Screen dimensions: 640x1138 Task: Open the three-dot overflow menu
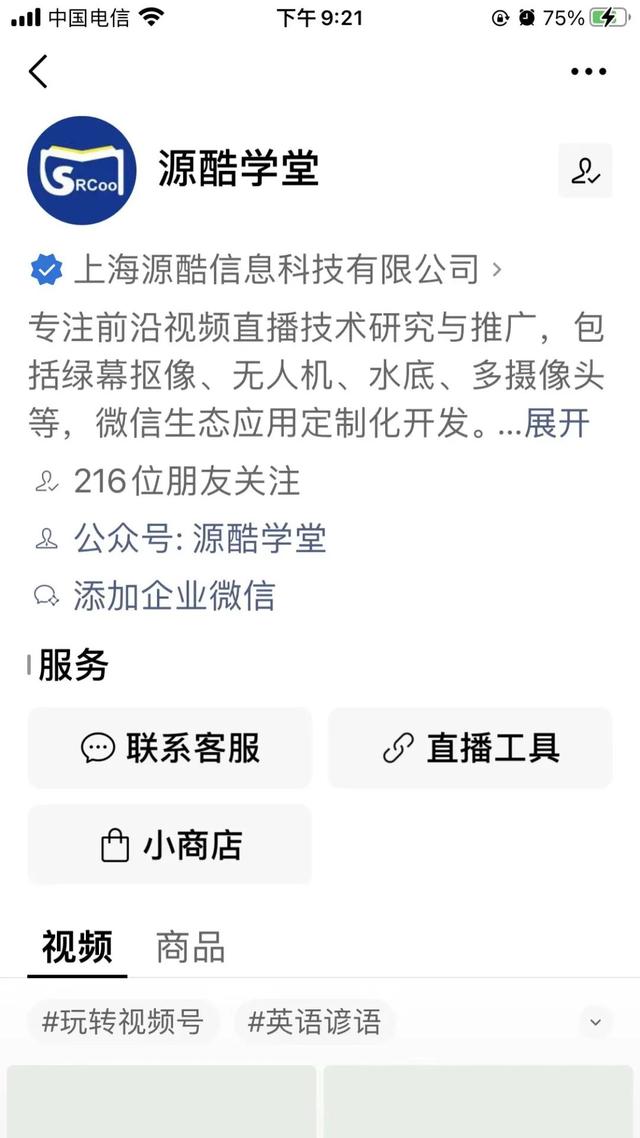pos(588,72)
